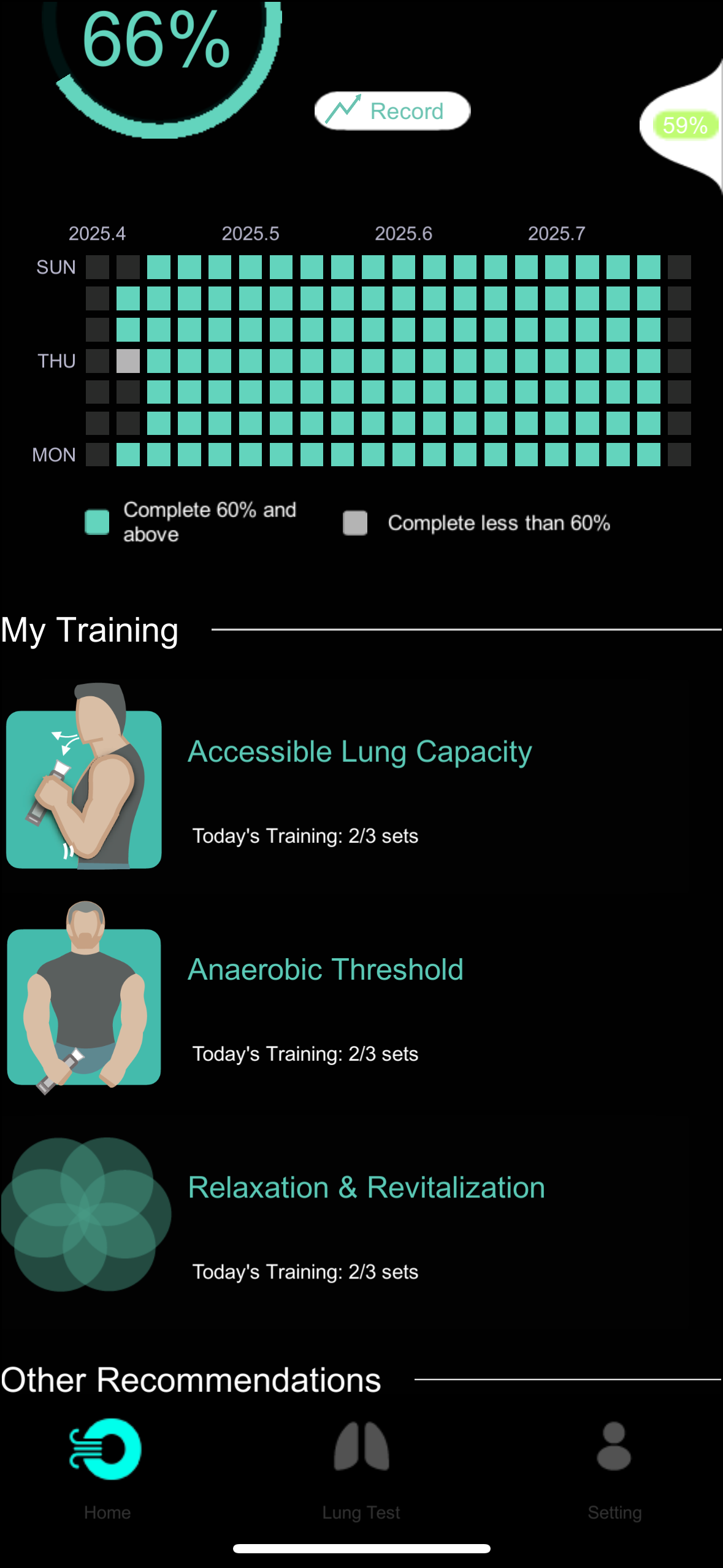Image resolution: width=723 pixels, height=1568 pixels.
Task: Open Relaxation & Revitalization training
Action: click(365, 1188)
